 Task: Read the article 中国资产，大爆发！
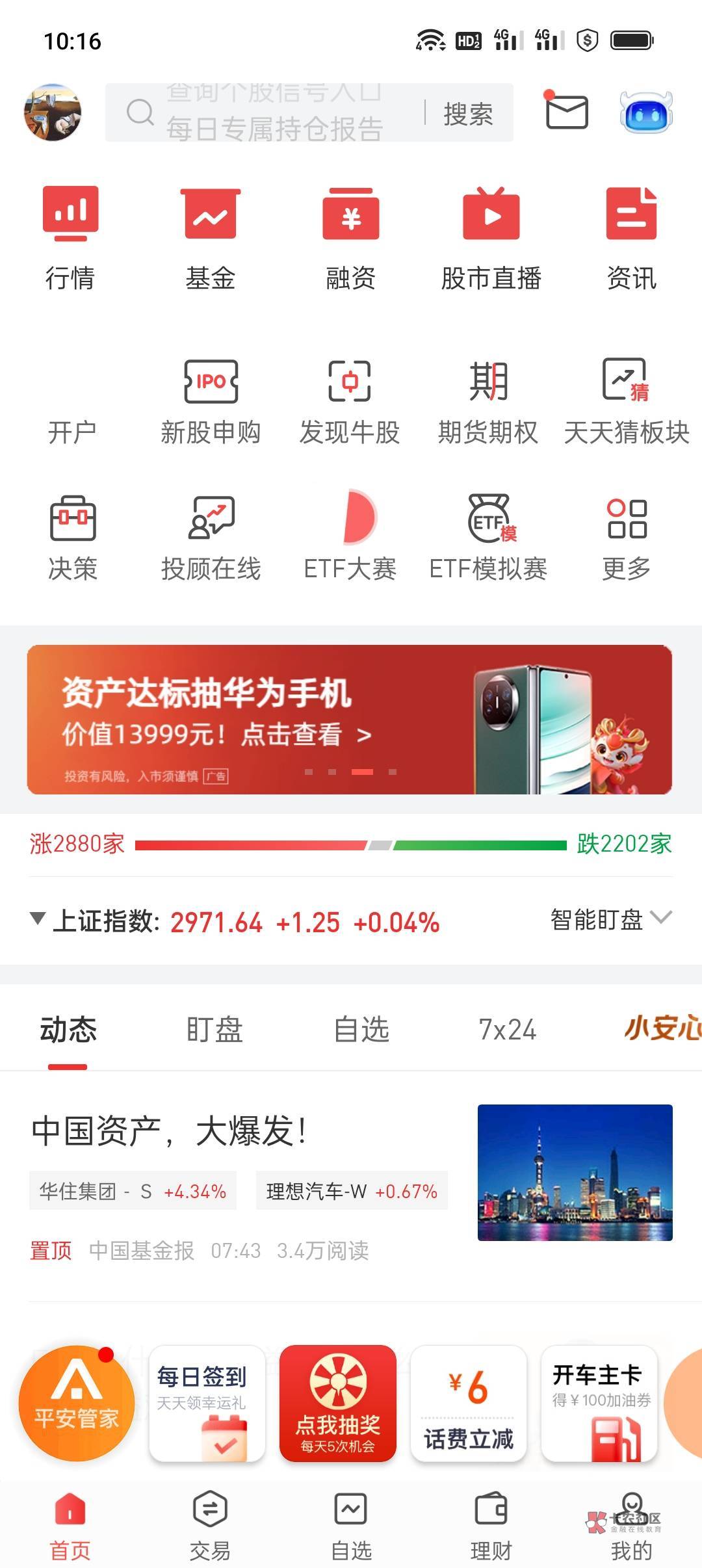169,1131
